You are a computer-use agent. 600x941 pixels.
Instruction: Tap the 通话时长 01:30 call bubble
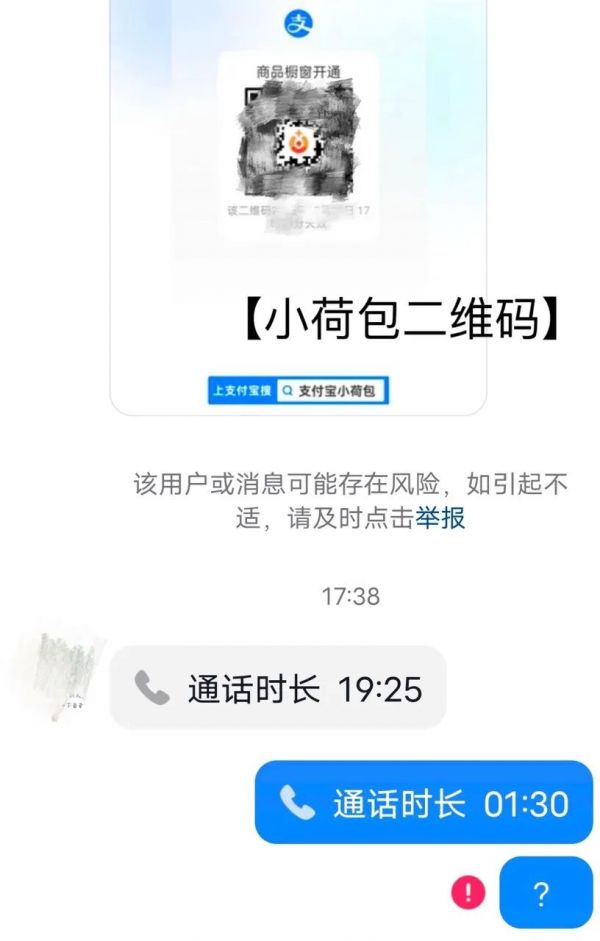(x=423, y=803)
